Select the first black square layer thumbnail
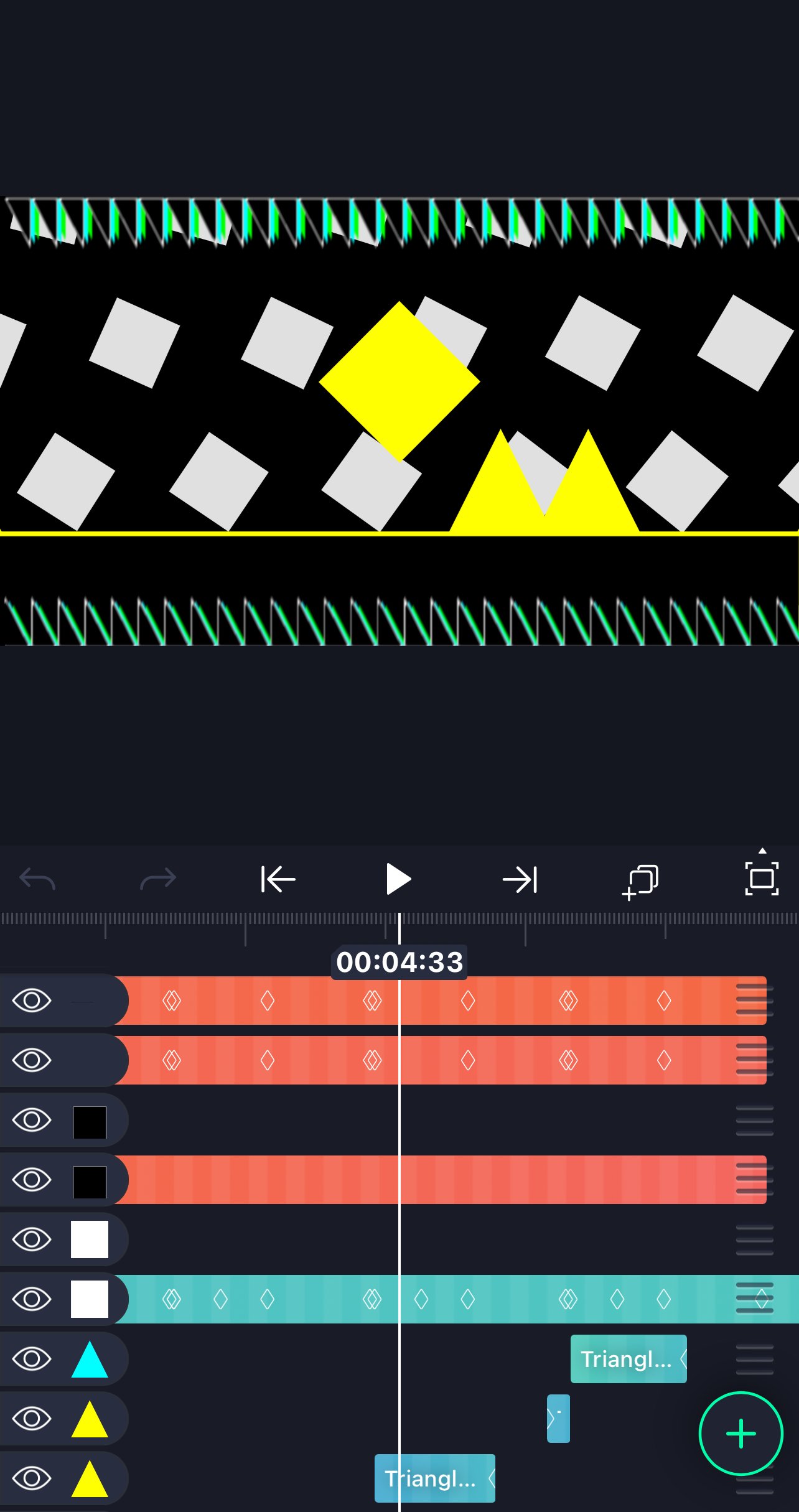 (x=90, y=1122)
